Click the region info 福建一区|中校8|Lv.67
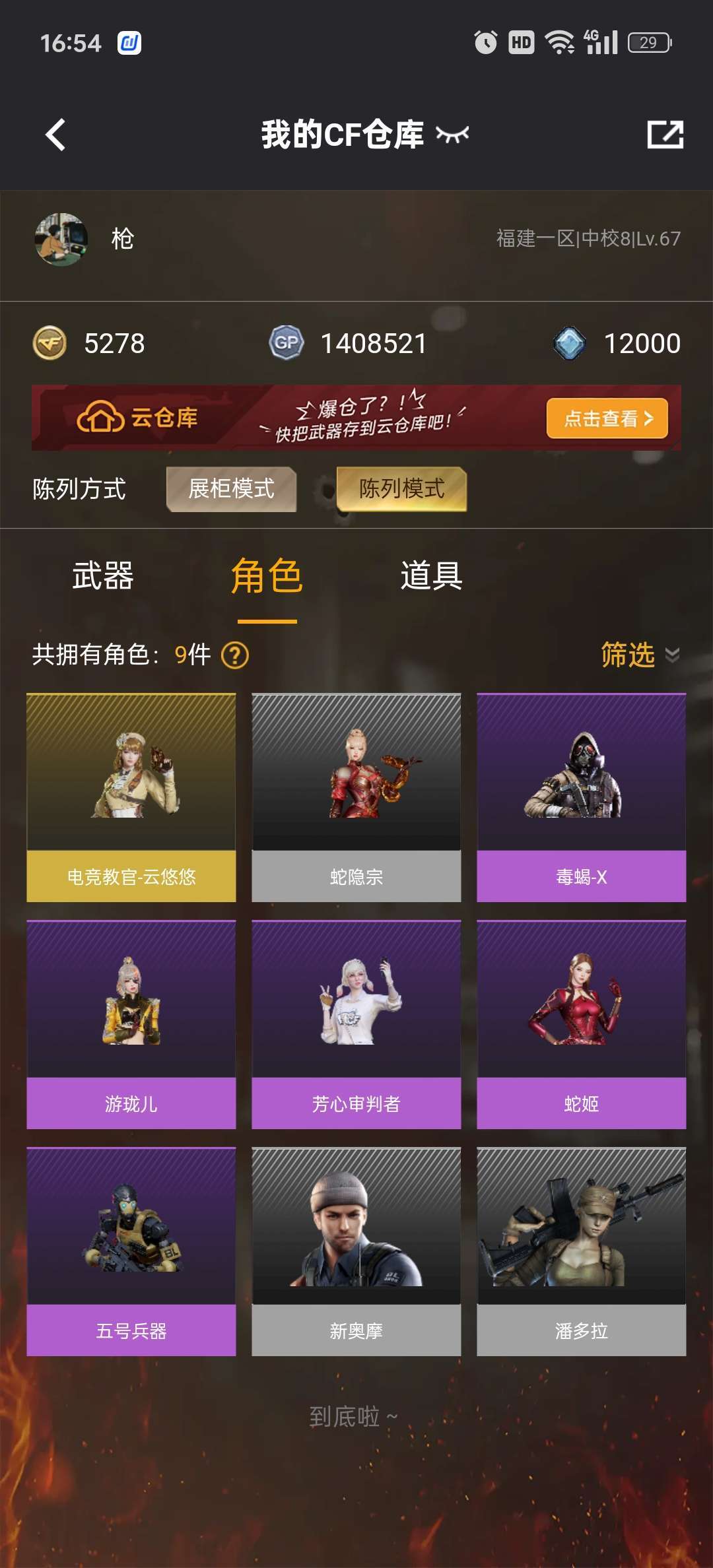This screenshot has height=1568, width=713. [586, 240]
